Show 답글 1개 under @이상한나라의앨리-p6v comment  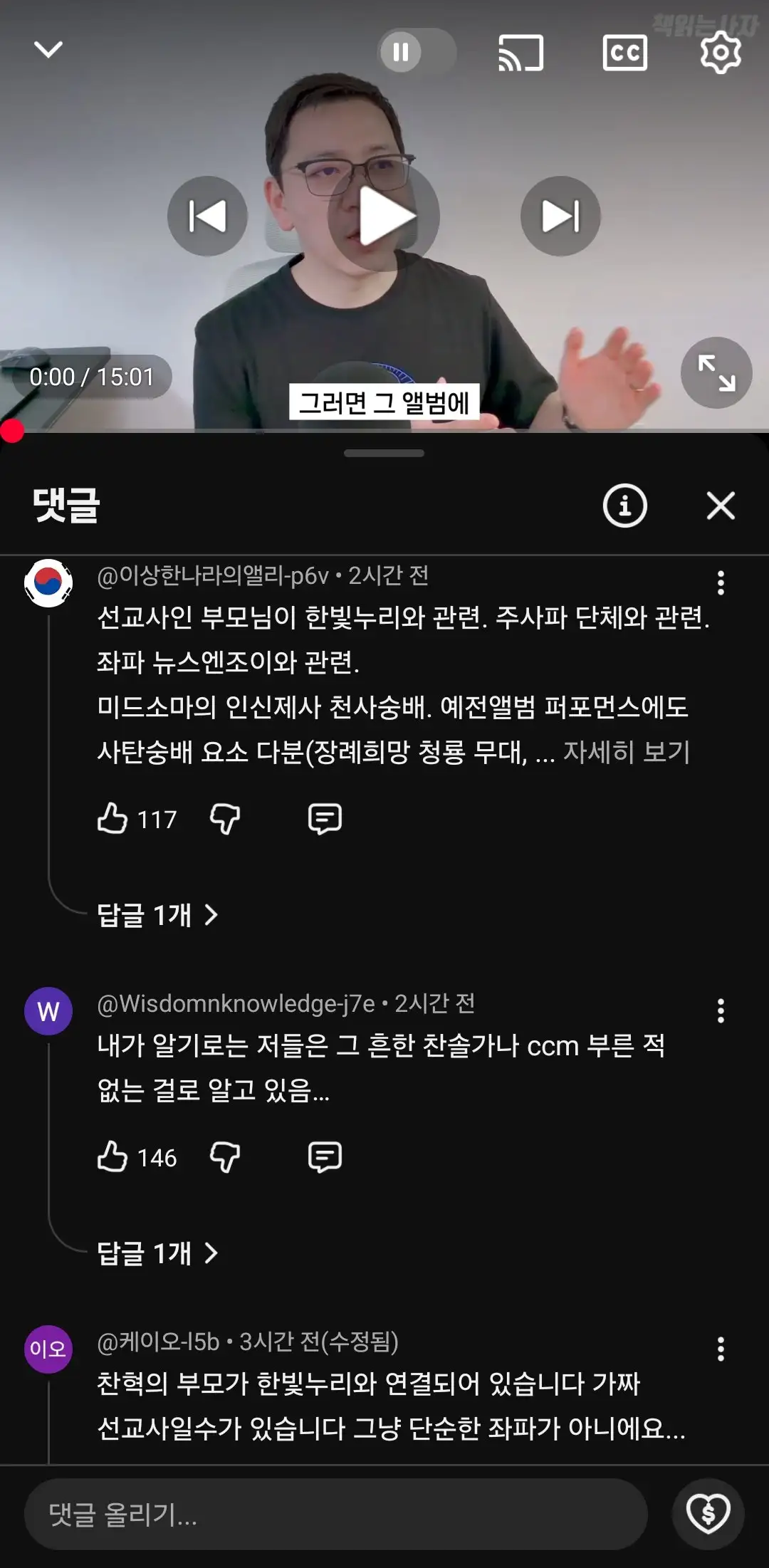pos(157,915)
